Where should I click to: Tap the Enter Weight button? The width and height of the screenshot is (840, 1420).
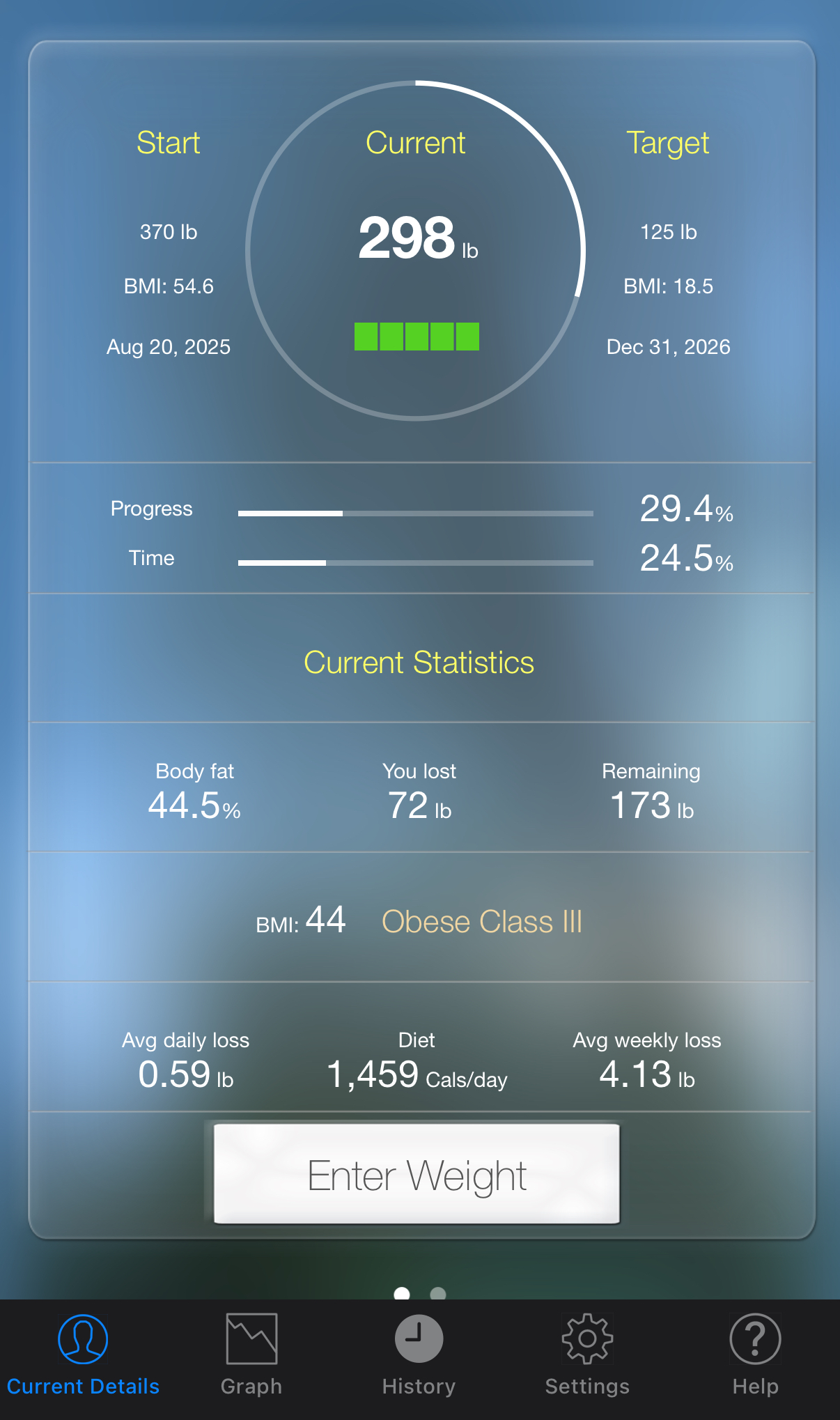(x=417, y=1174)
